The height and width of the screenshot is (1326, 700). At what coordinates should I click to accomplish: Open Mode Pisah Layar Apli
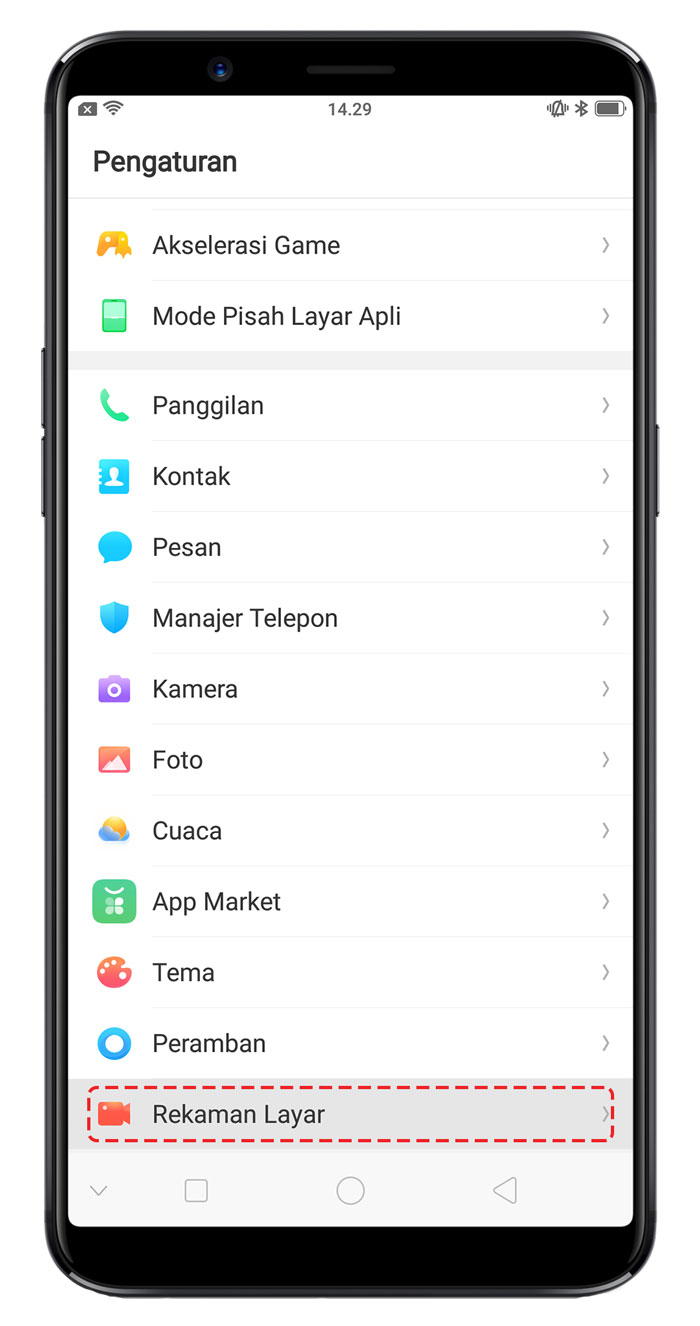[x=350, y=316]
